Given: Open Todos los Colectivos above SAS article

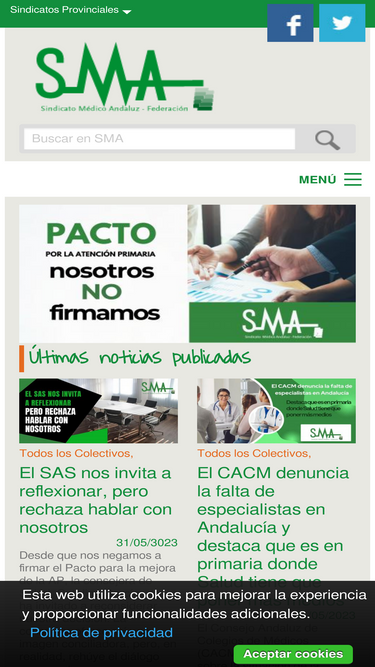Looking at the screenshot, I should (x=77, y=453).
